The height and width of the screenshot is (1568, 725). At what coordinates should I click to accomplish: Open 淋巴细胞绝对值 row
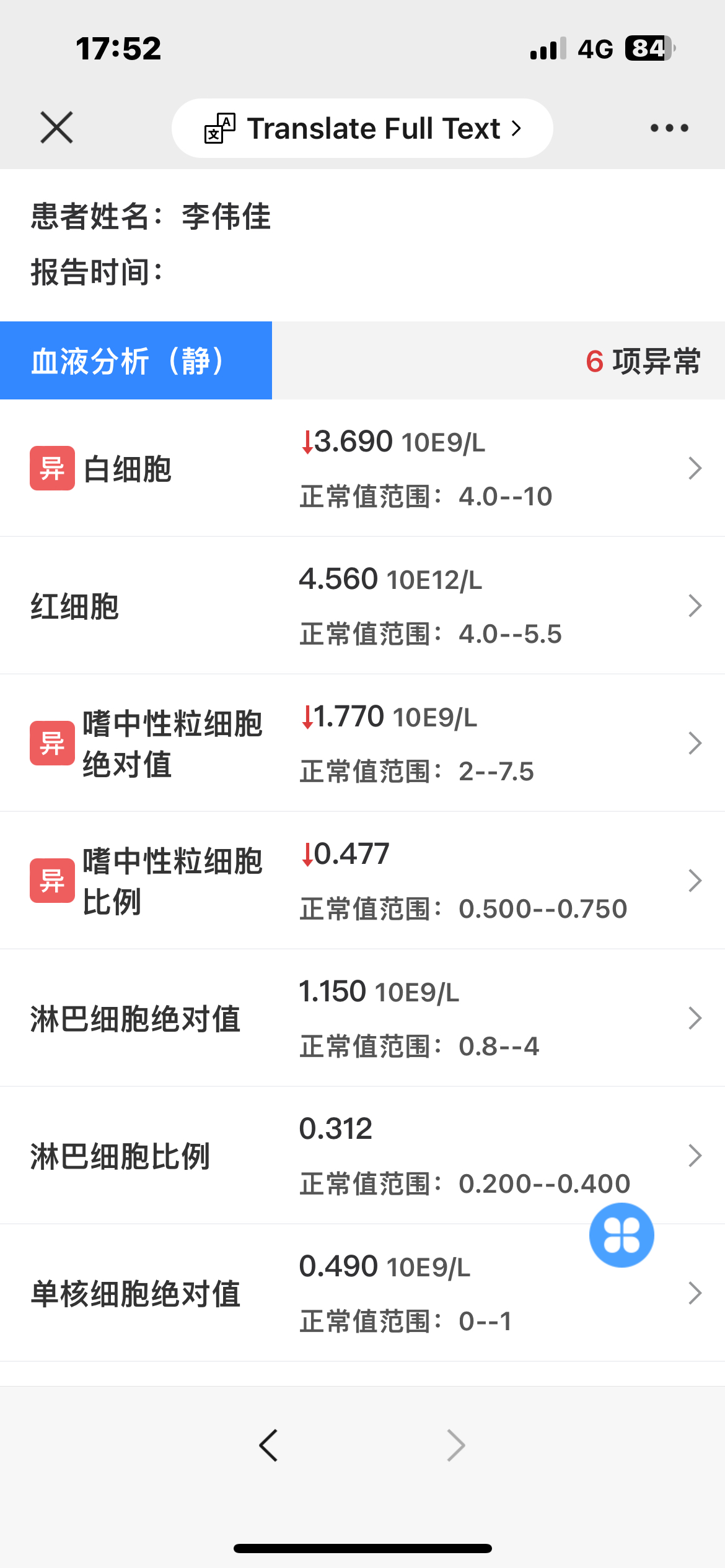click(x=362, y=1018)
